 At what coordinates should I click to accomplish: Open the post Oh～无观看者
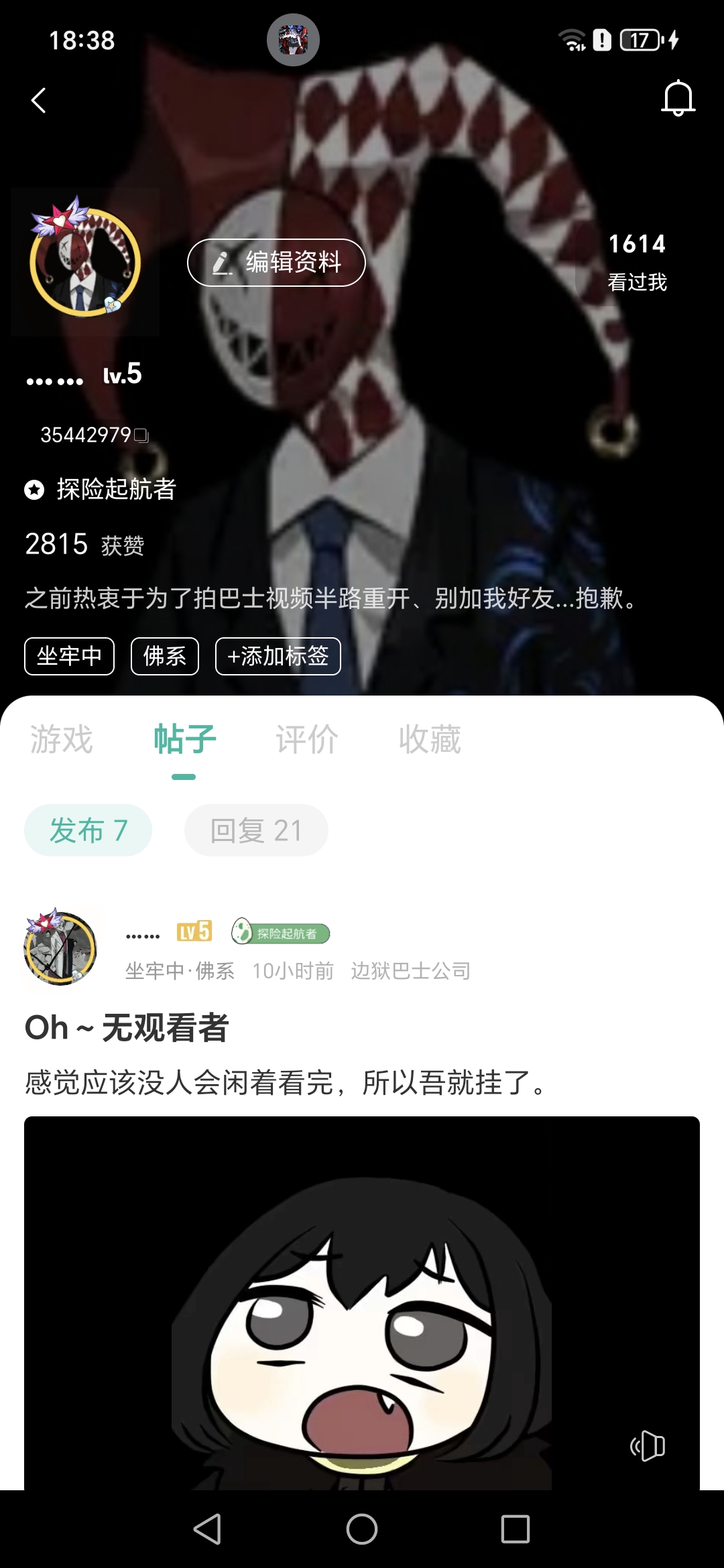(x=127, y=1027)
